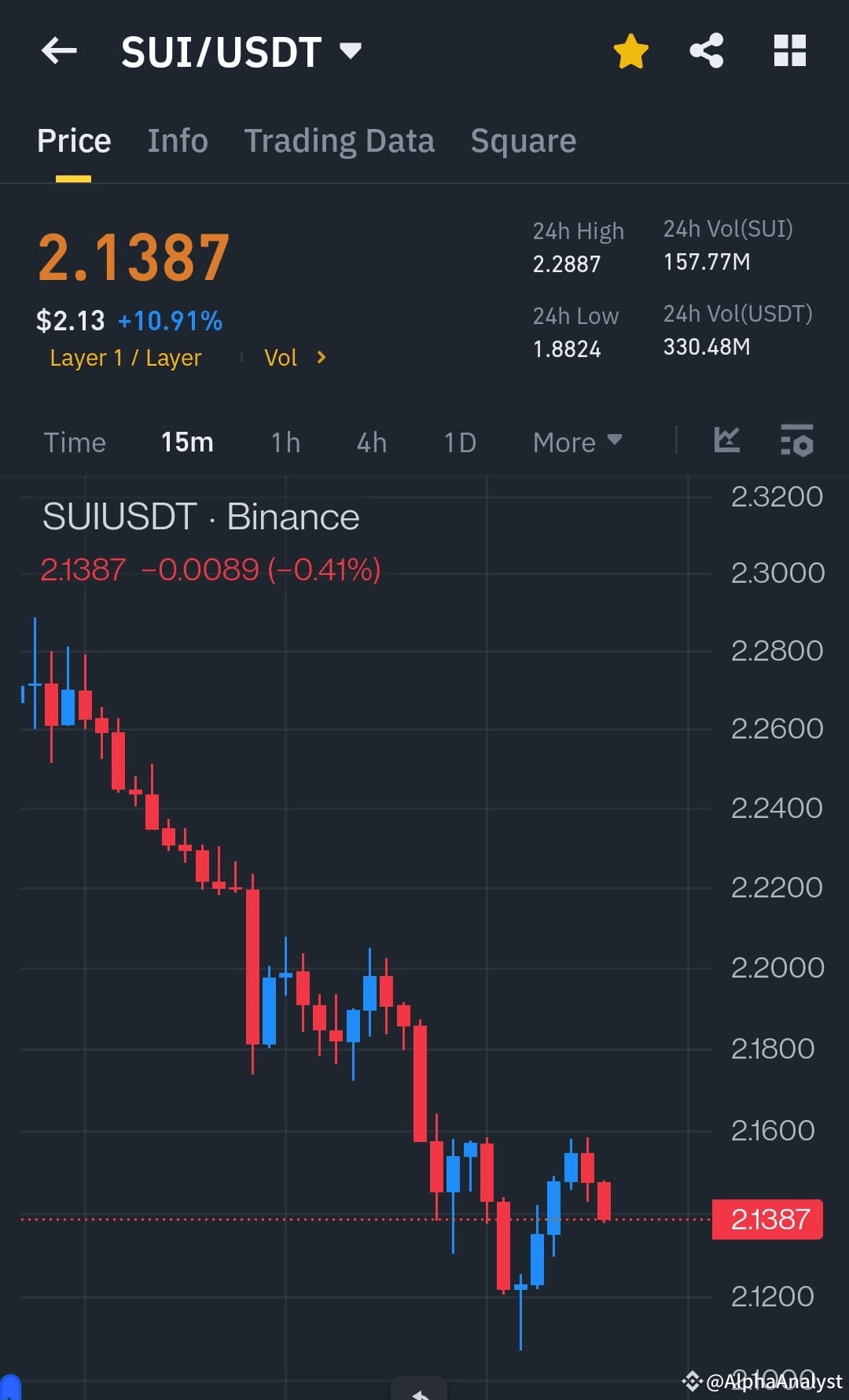Viewport: 849px width, 1400px height.
Task: Click the Layer 1 / Layer label
Action: coord(125,358)
